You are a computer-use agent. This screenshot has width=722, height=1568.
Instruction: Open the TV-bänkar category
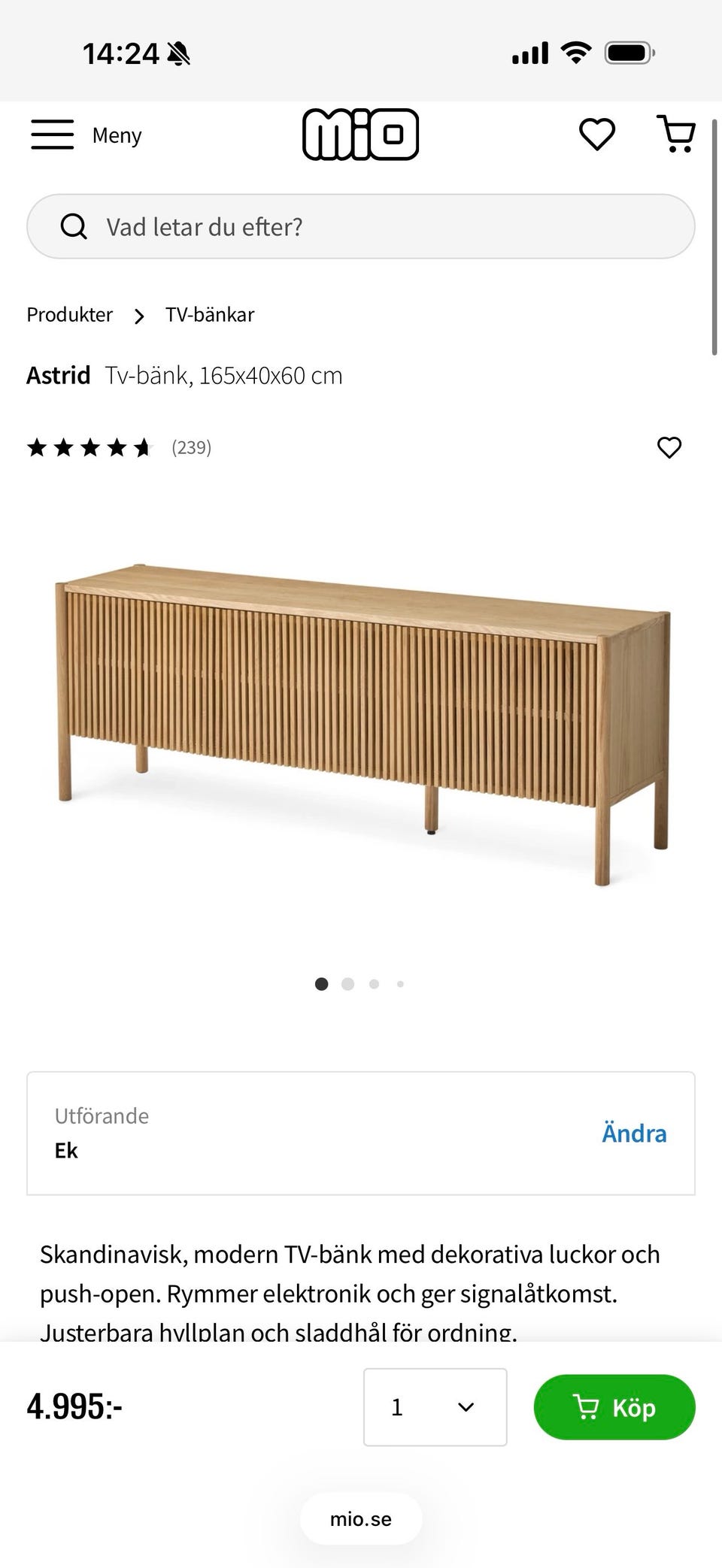[210, 315]
